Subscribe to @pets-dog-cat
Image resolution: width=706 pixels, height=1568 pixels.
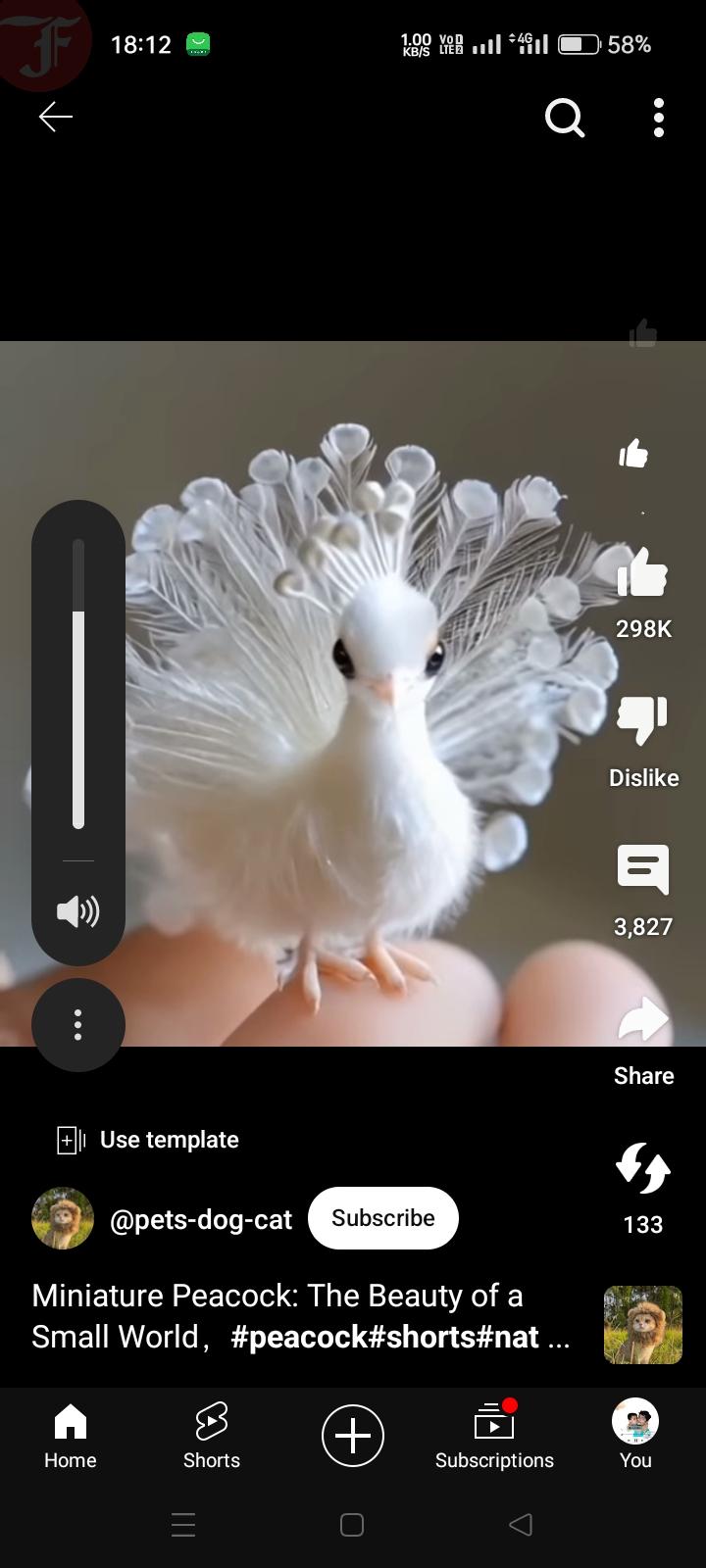(382, 1218)
